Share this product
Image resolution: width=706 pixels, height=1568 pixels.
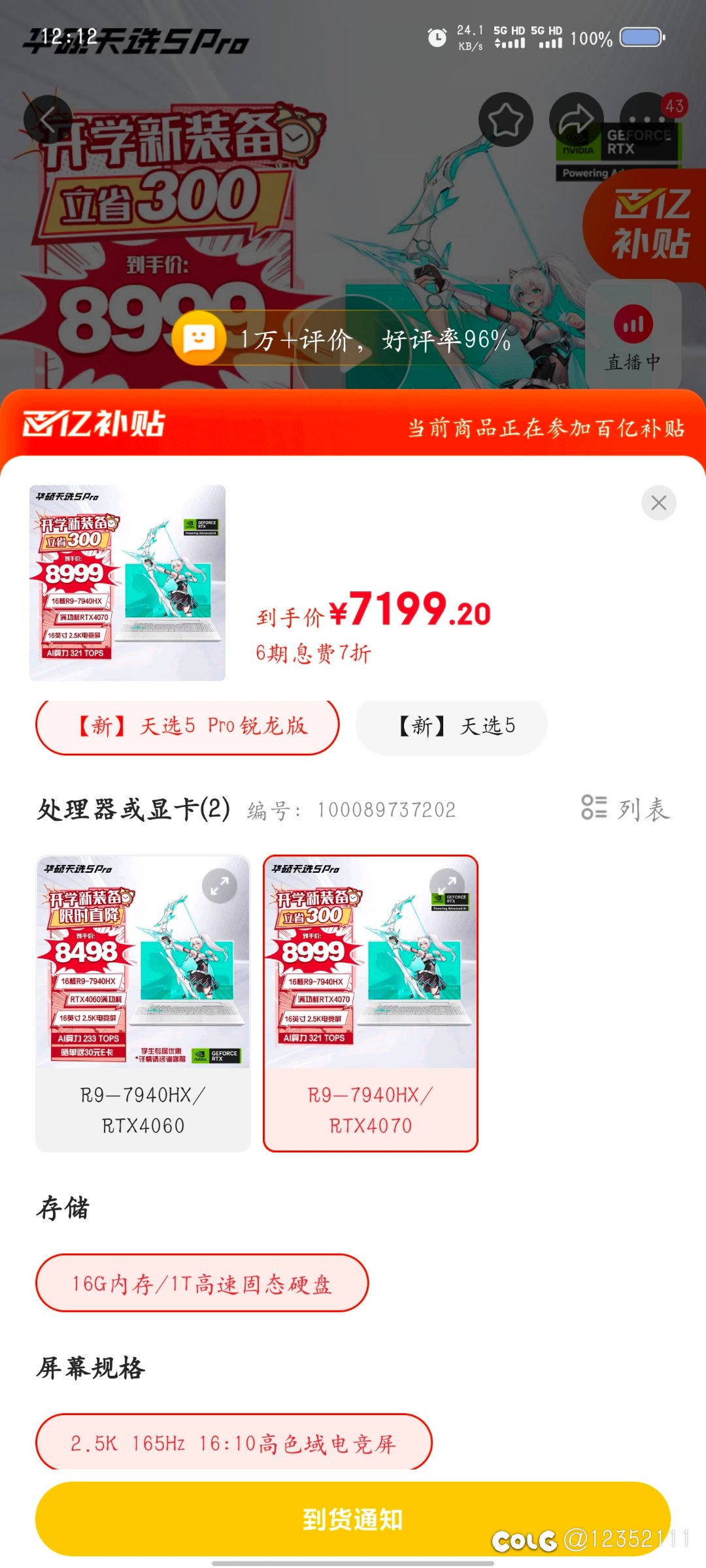pyautogui.click(x=576, y=120)
